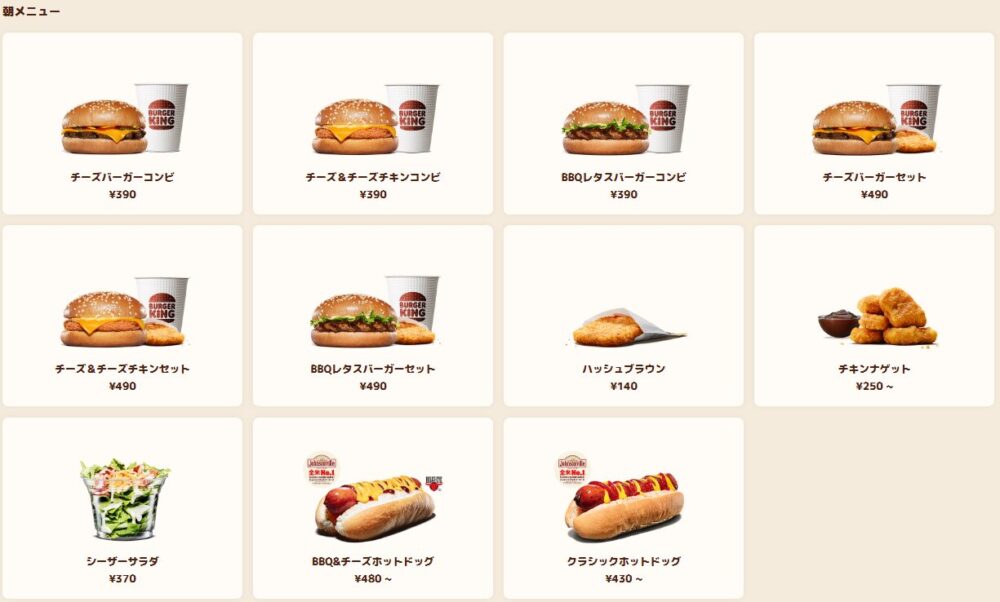The height and width of the screenshot is (602, 1000).
Task: View the チキンナゲット card
Action: point(874,316)
